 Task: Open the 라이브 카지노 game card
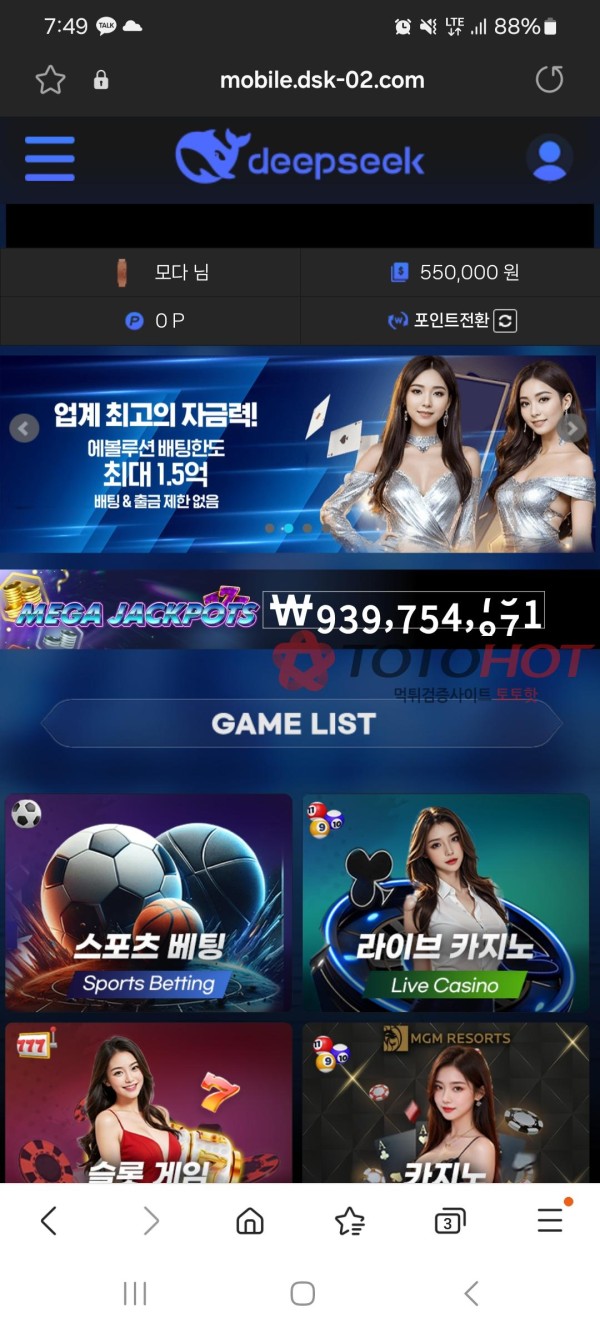pos(445,902)
